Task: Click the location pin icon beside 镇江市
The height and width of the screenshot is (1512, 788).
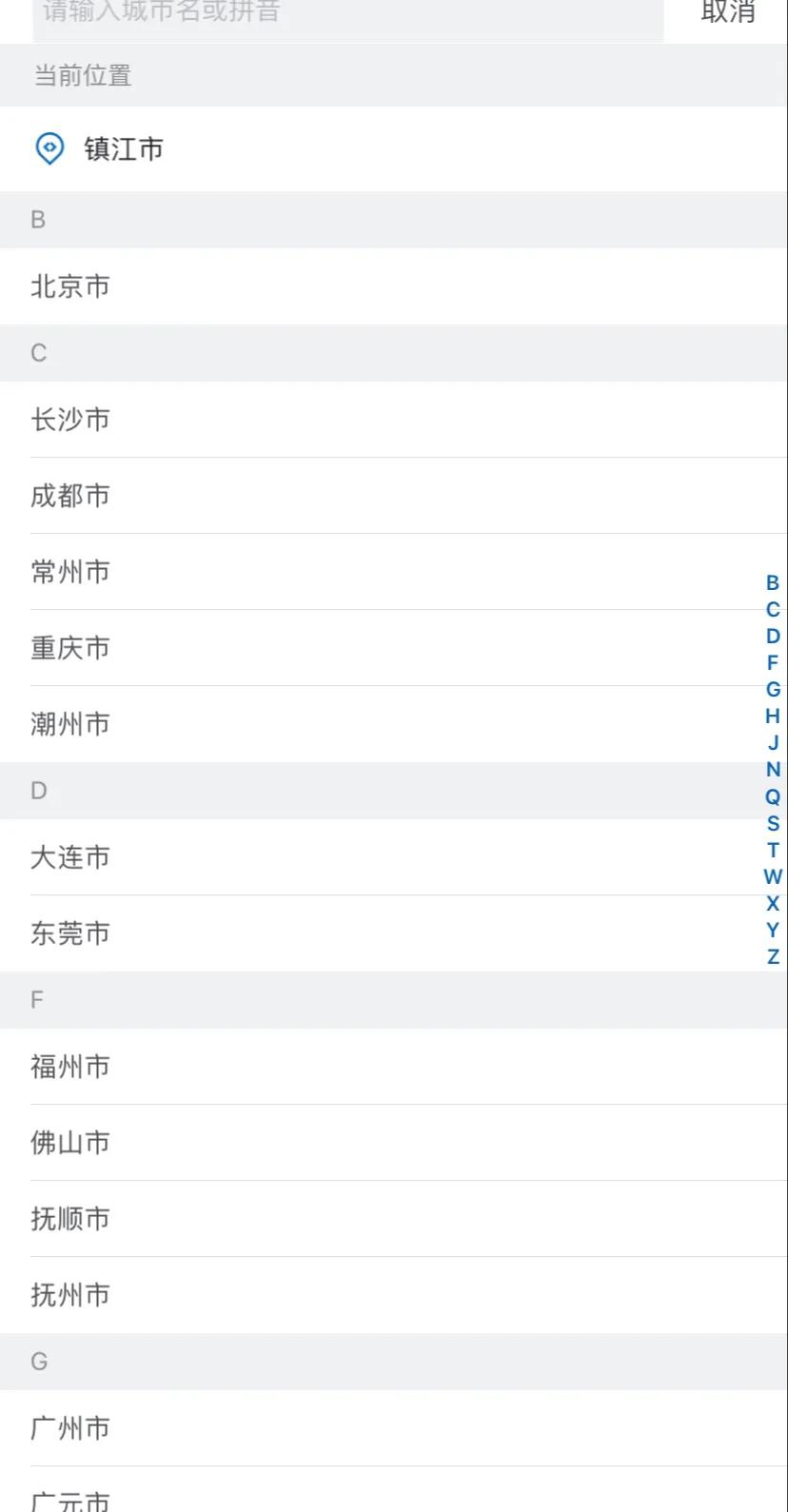Action: [x=49, y=148]
